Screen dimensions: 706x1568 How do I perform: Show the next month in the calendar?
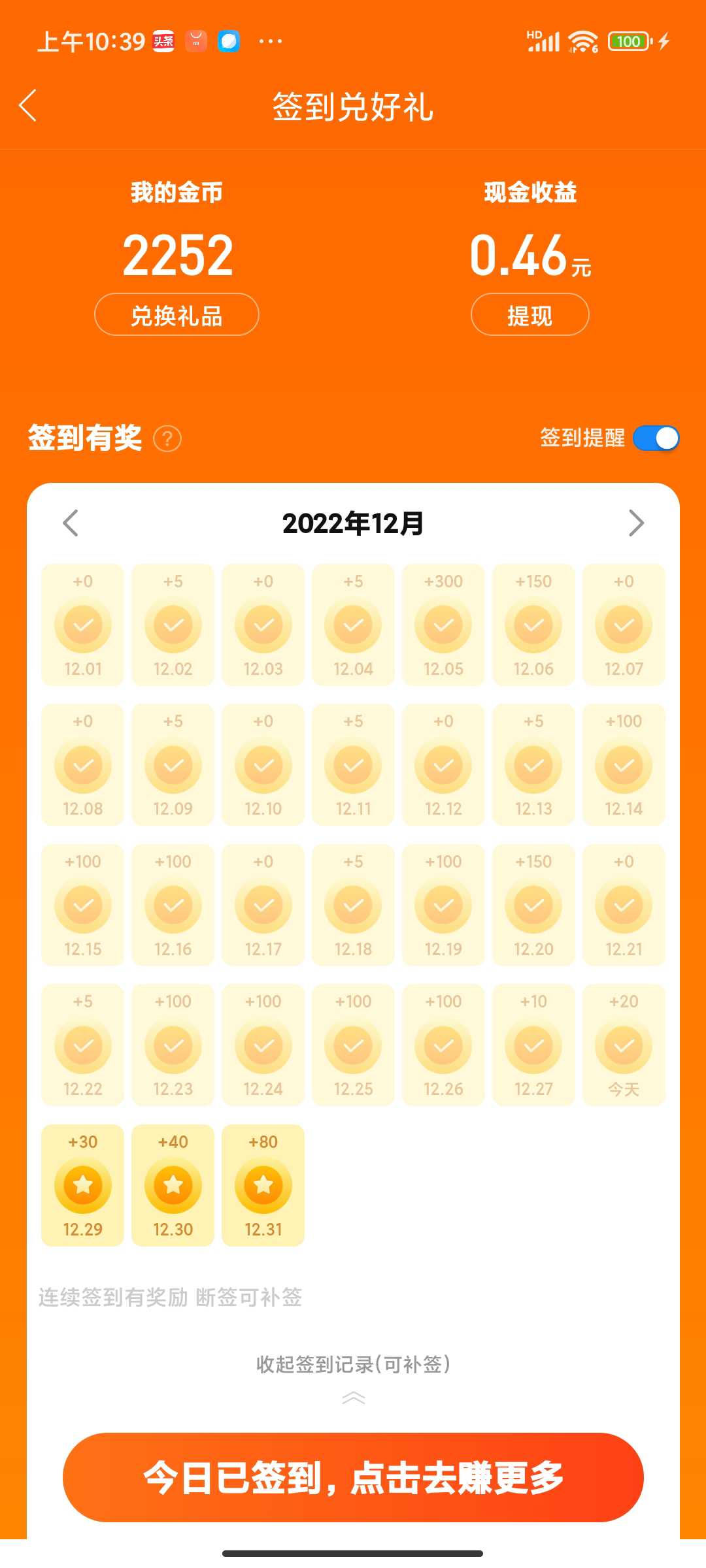636,523
